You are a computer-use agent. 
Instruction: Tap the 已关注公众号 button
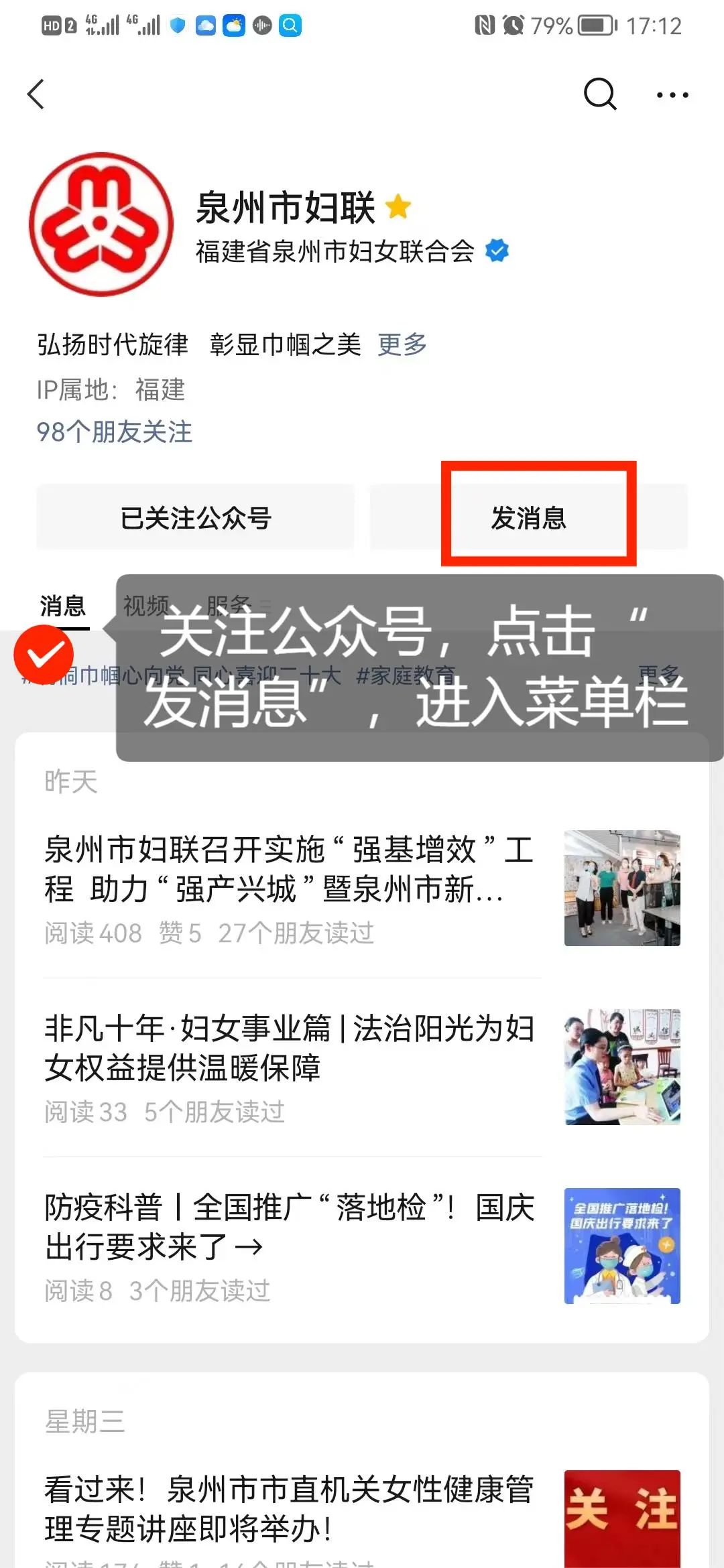tap(195, 518)
